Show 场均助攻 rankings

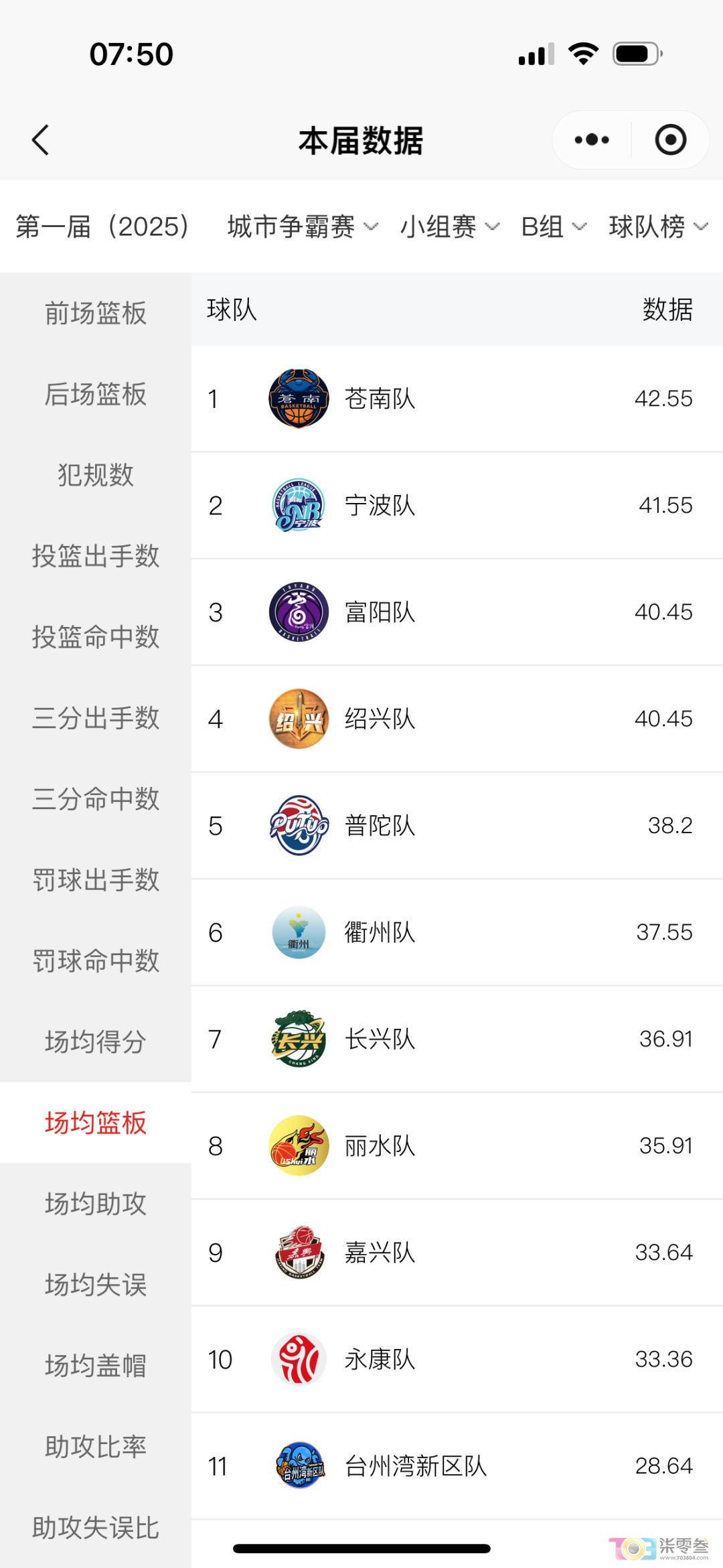tap(95, 1204)
